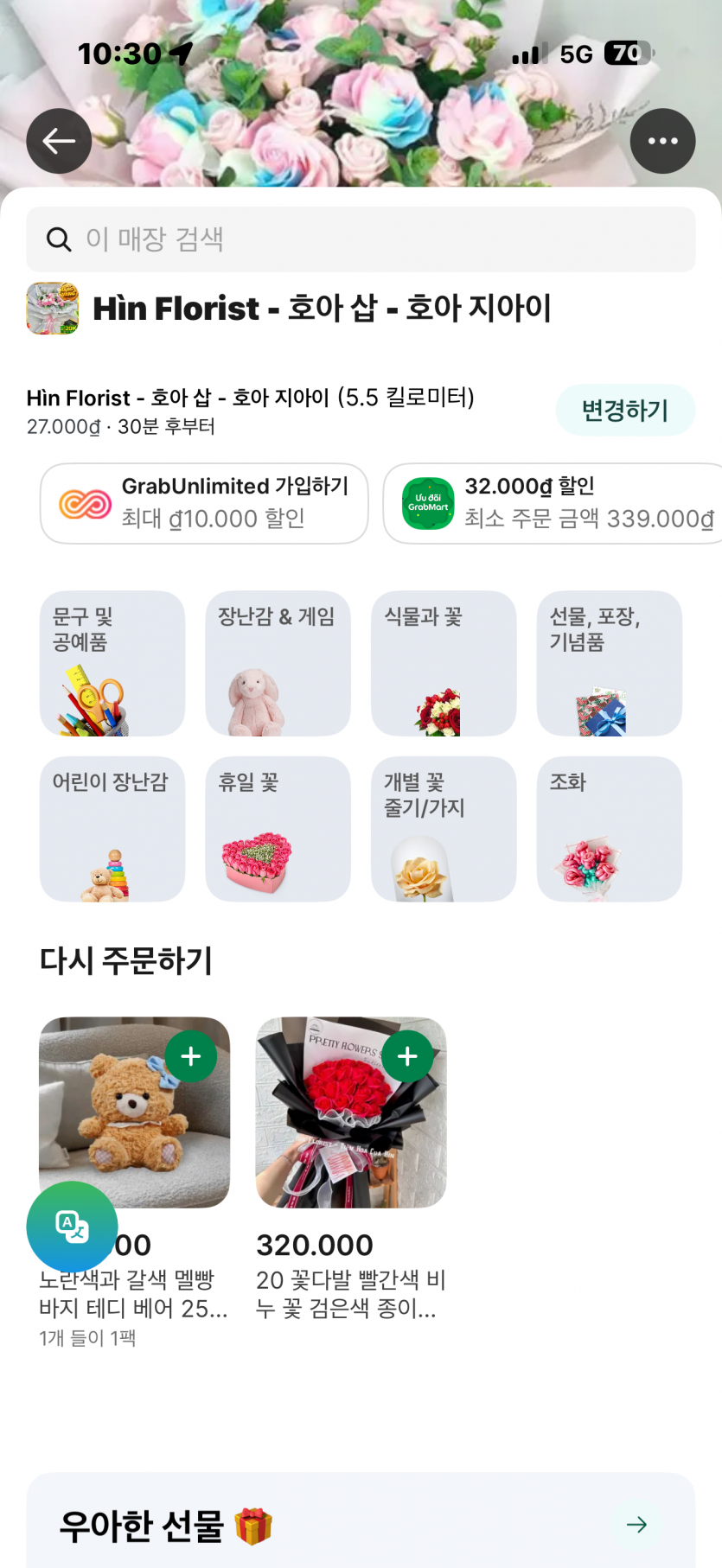Select the 식물과 꽃 category
This screenshot has height=1568, width=722.
444,663
